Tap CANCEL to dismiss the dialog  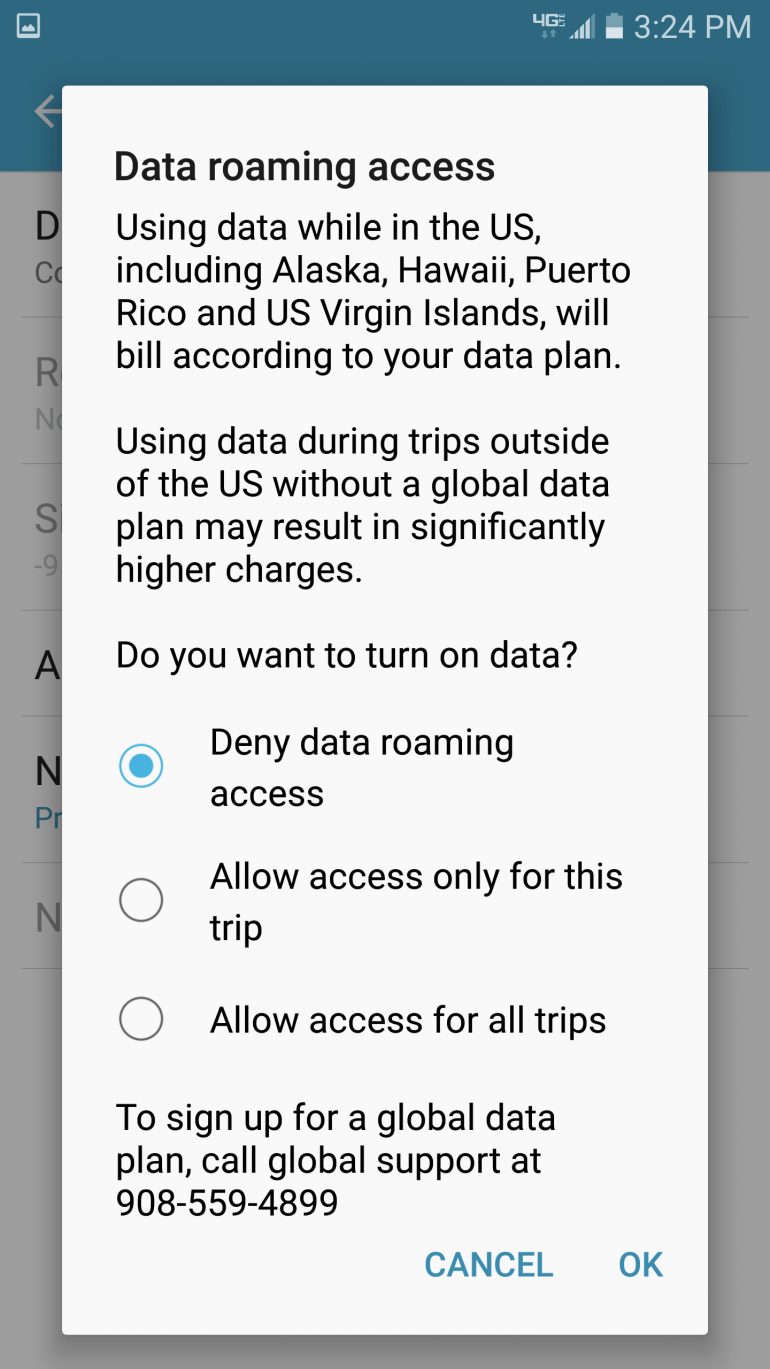coord(488,1264)
